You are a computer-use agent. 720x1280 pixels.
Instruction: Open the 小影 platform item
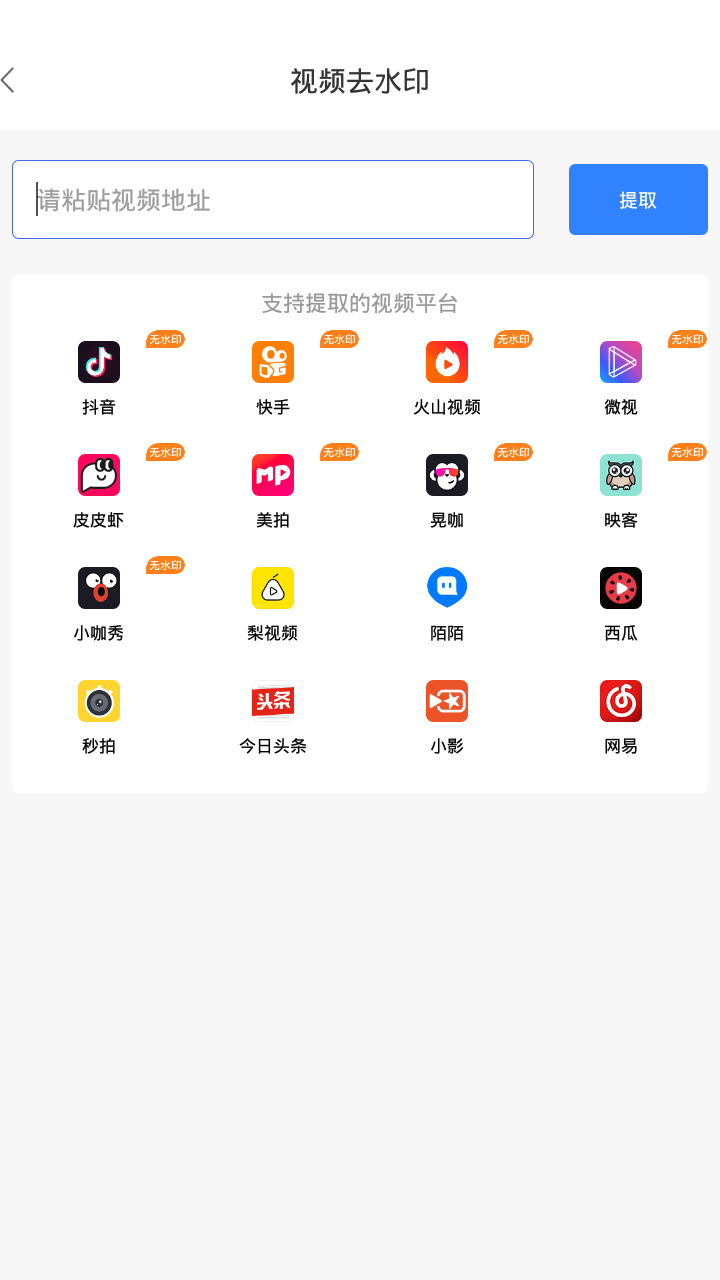[447, 701]
